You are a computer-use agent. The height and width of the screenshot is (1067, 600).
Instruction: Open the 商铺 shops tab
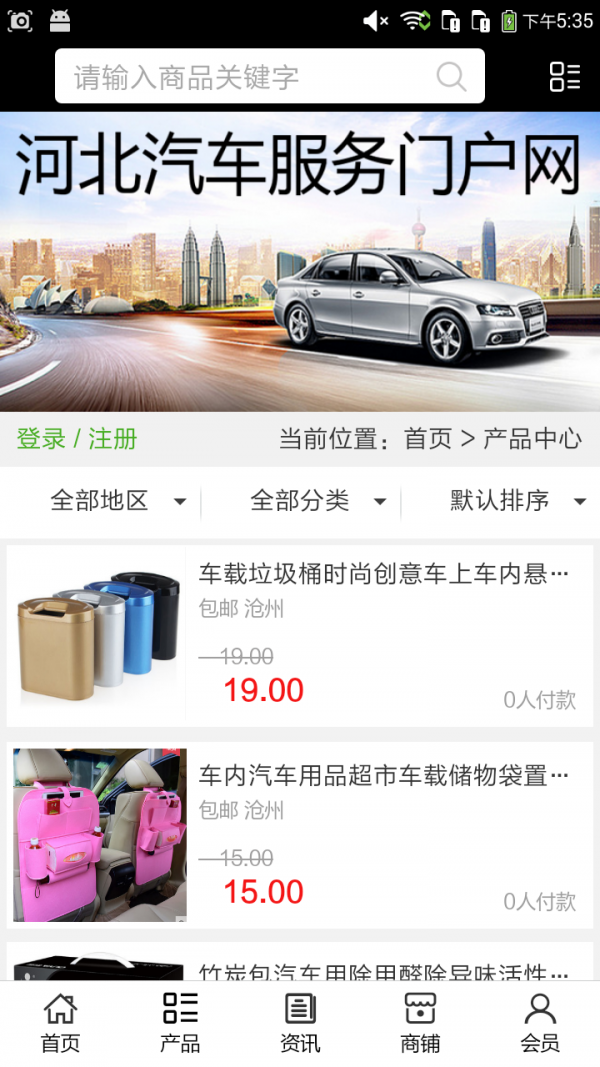tap(420, 1023)
